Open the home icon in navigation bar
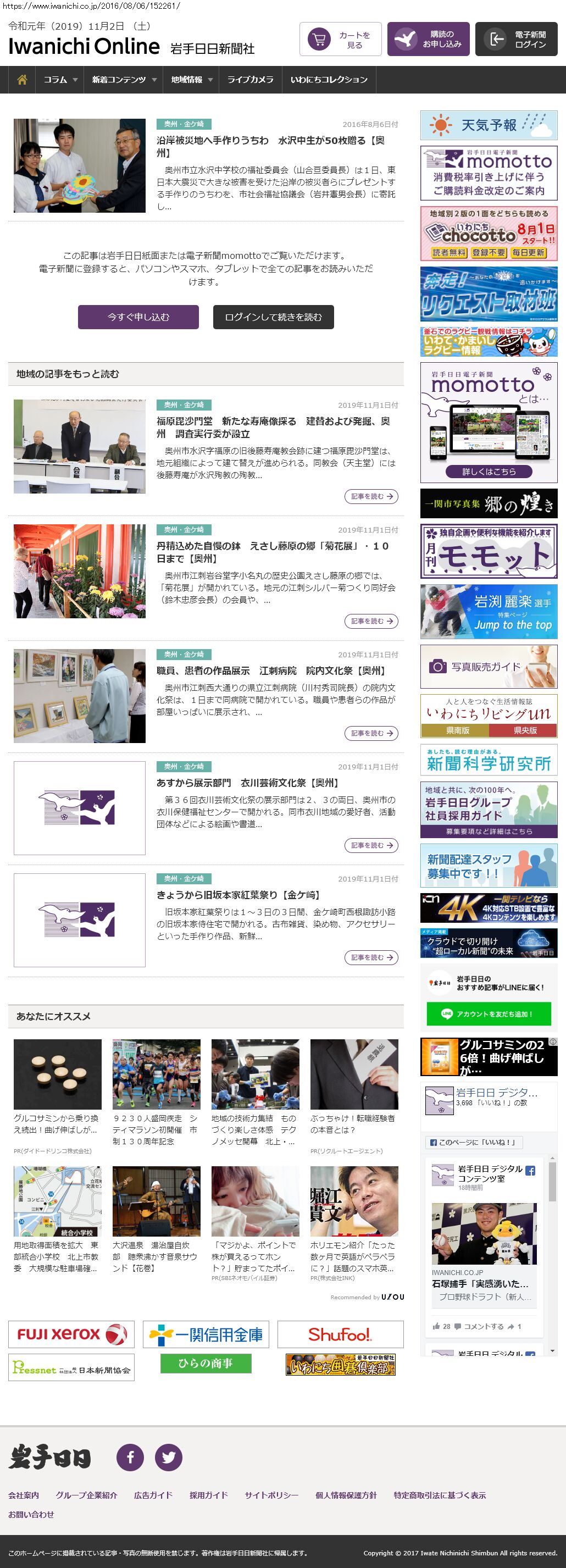 click(x=22, y=80)
